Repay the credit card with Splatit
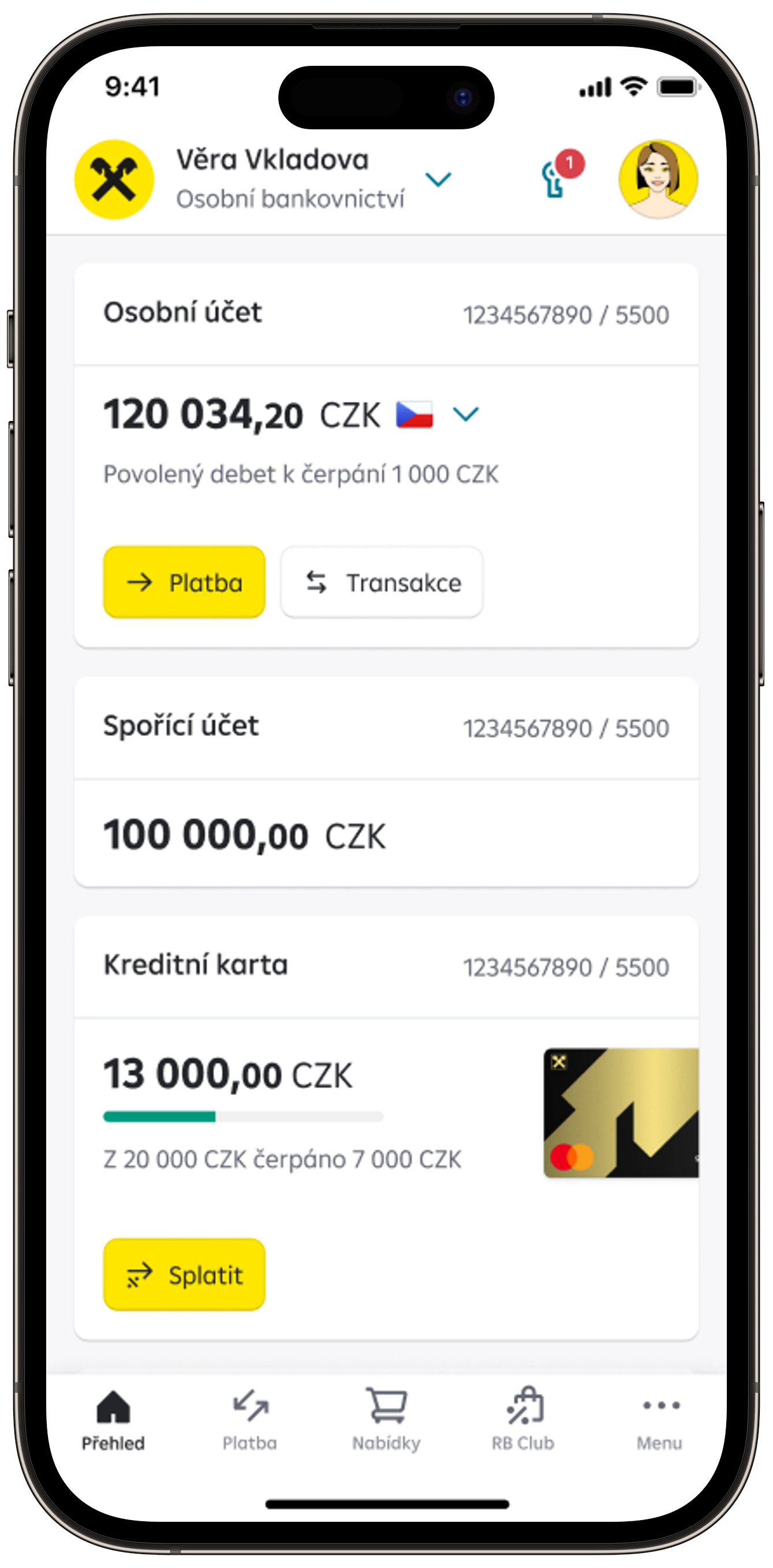 pos(184,1275)
